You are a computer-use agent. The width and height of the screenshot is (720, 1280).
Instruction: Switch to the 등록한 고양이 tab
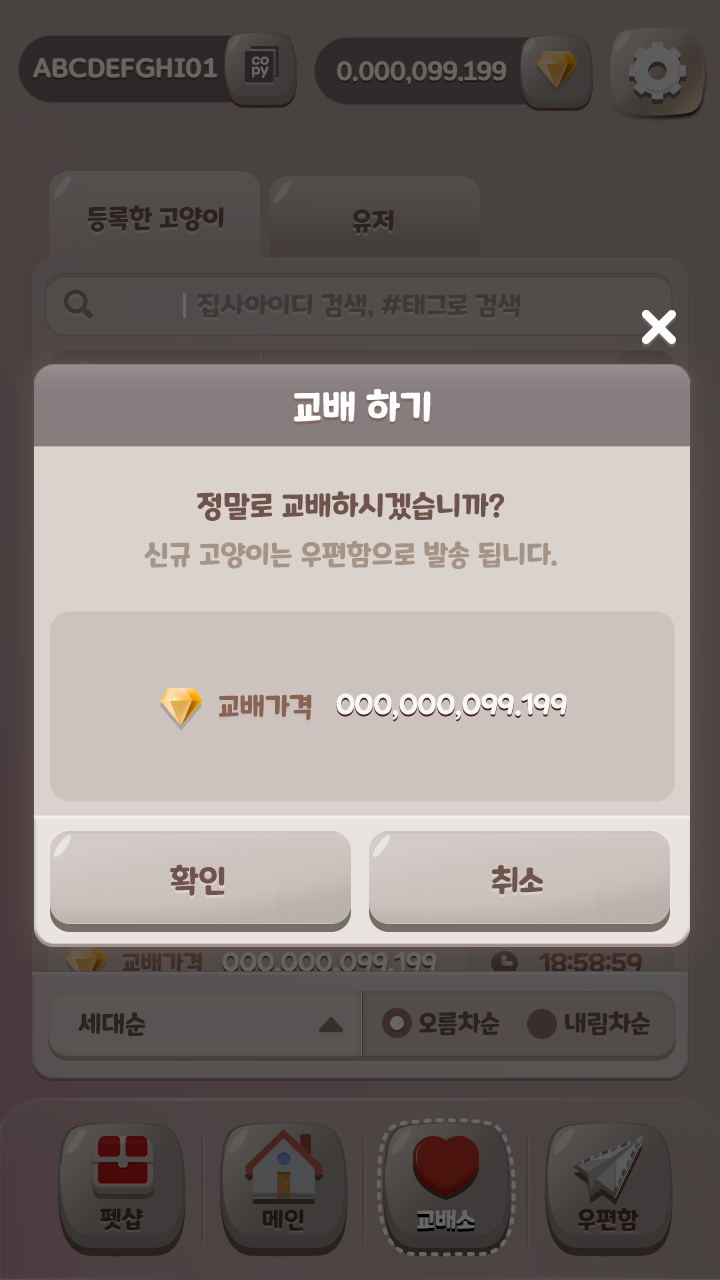(x=155, y=219)
